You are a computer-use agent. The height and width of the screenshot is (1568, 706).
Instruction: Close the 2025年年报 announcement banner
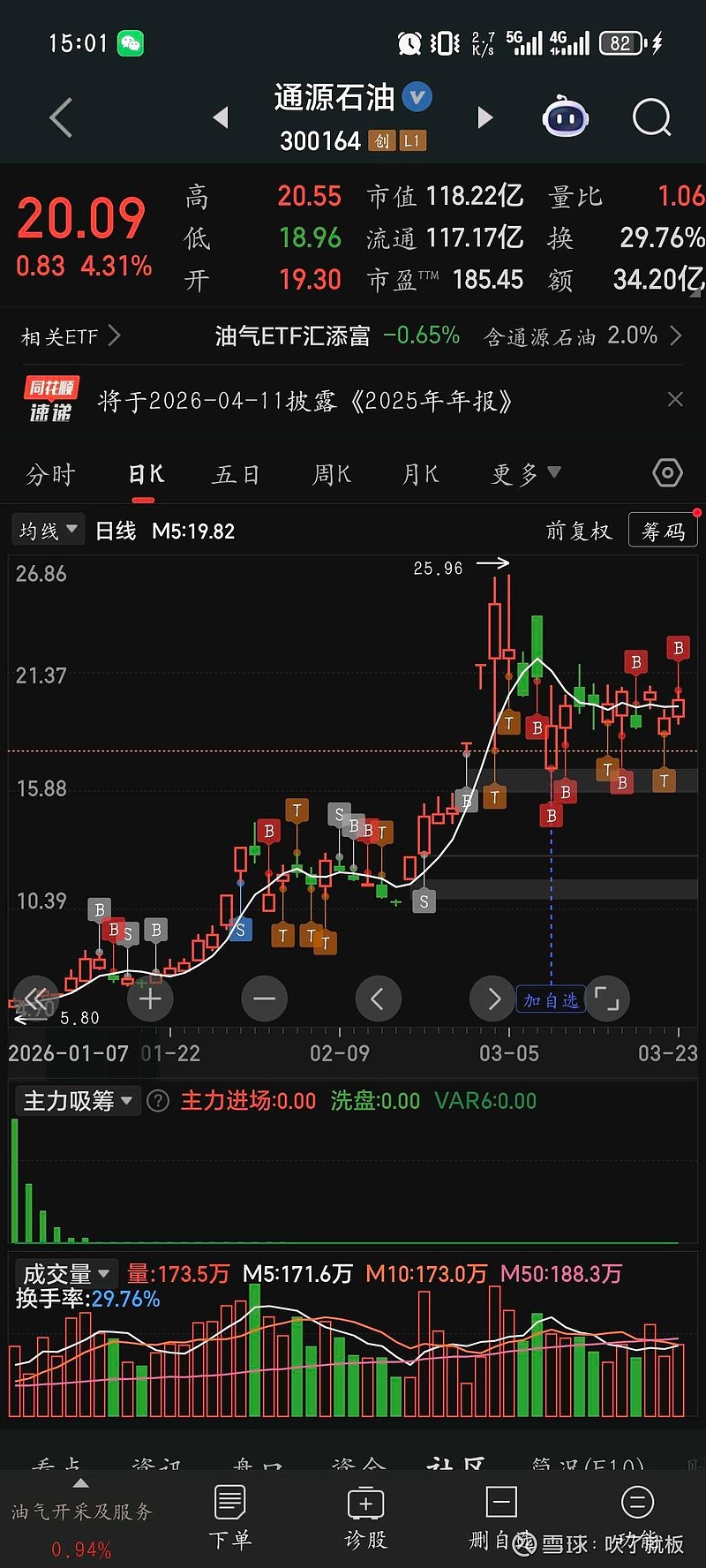click(674, 399)
